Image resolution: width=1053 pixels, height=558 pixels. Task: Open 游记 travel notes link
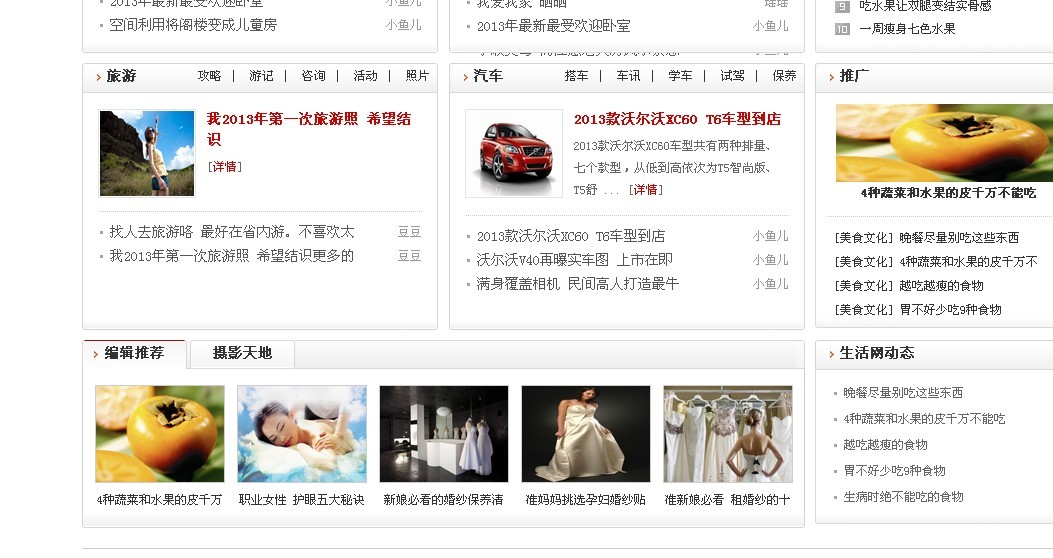(x=261, y=76)
